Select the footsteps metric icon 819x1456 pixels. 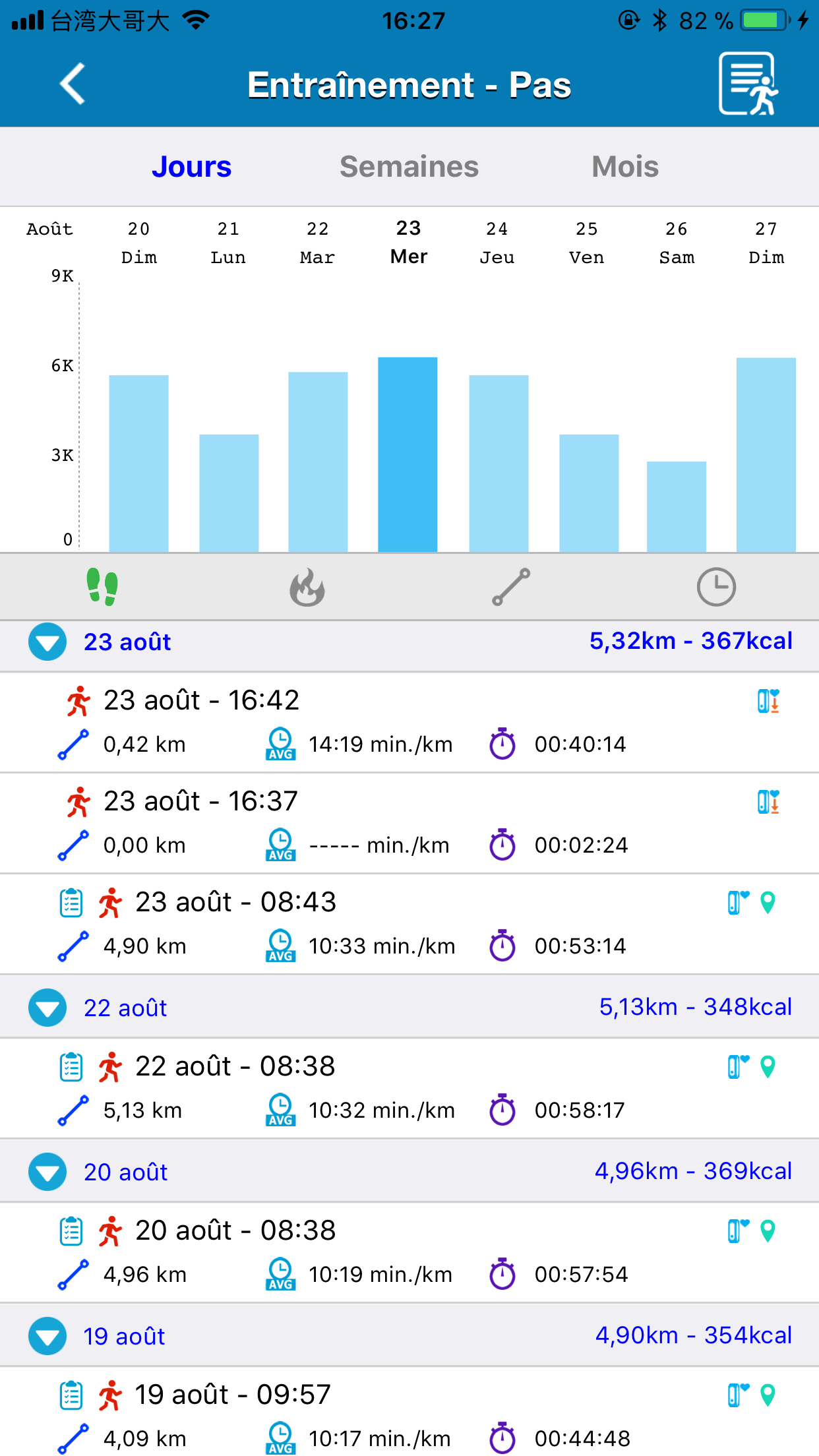(102, 587)
